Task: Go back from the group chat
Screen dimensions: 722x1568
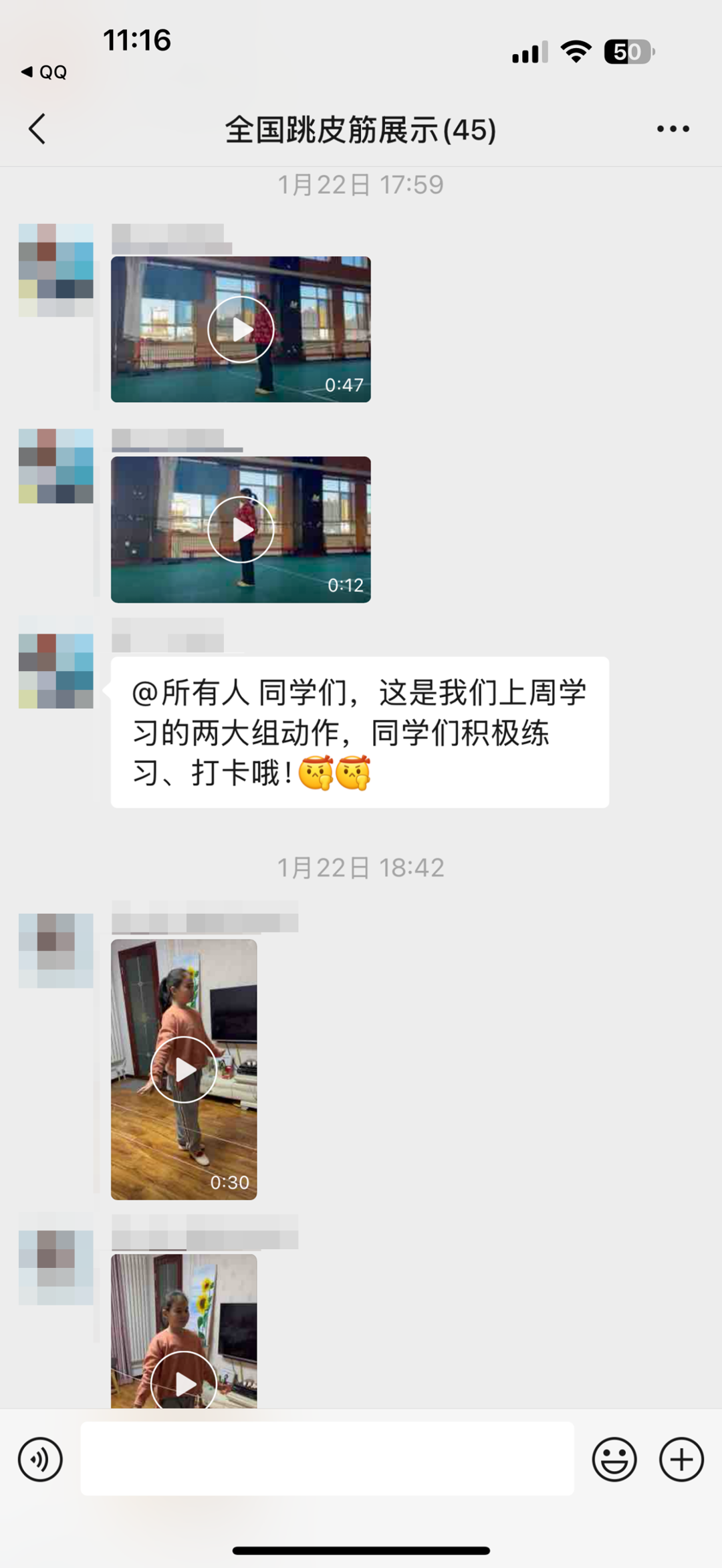Action: pyautogui.click(x=37, y=128)
